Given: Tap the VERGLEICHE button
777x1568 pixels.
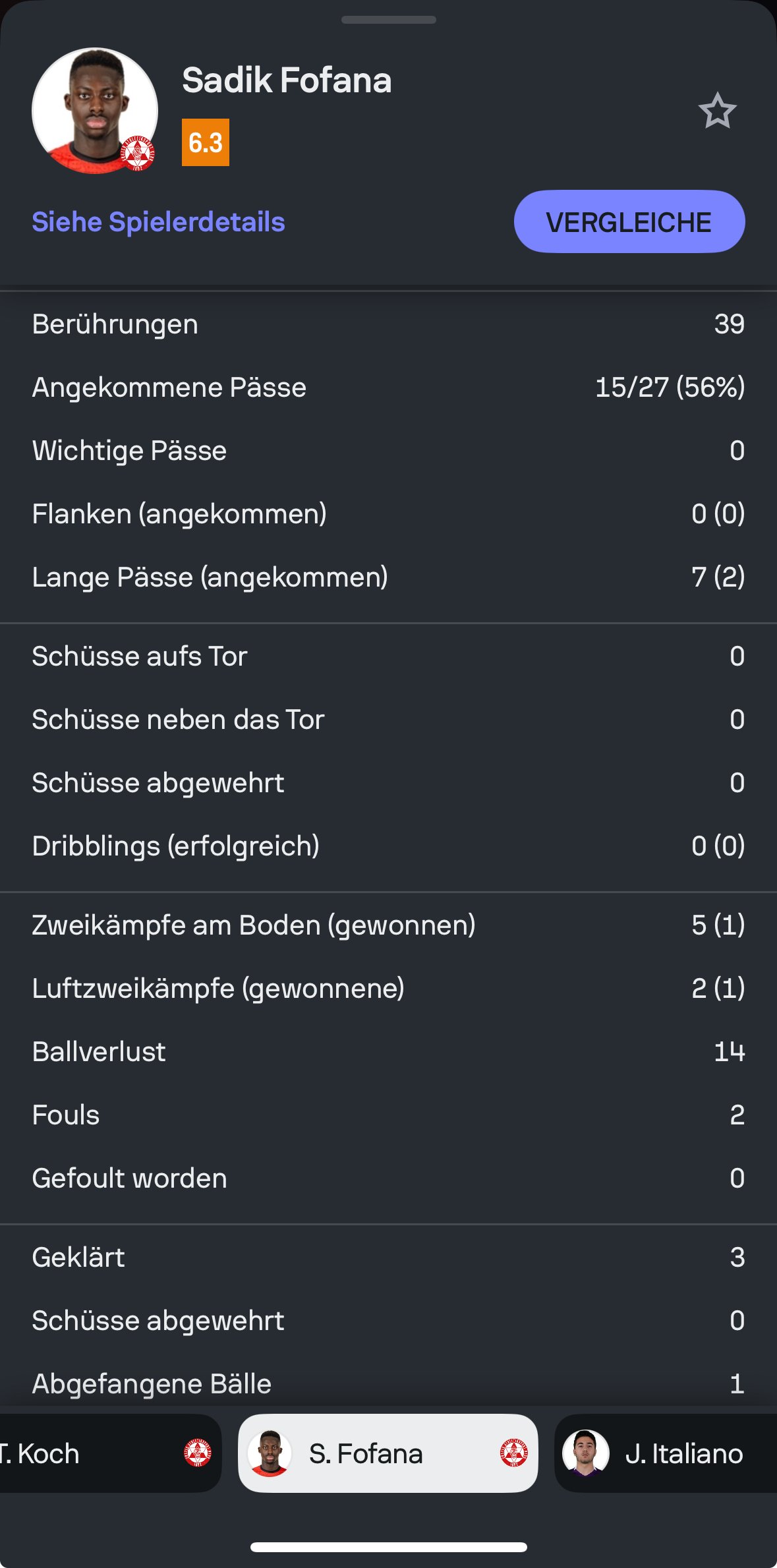Looking at the screenshot, I should 629,221.
